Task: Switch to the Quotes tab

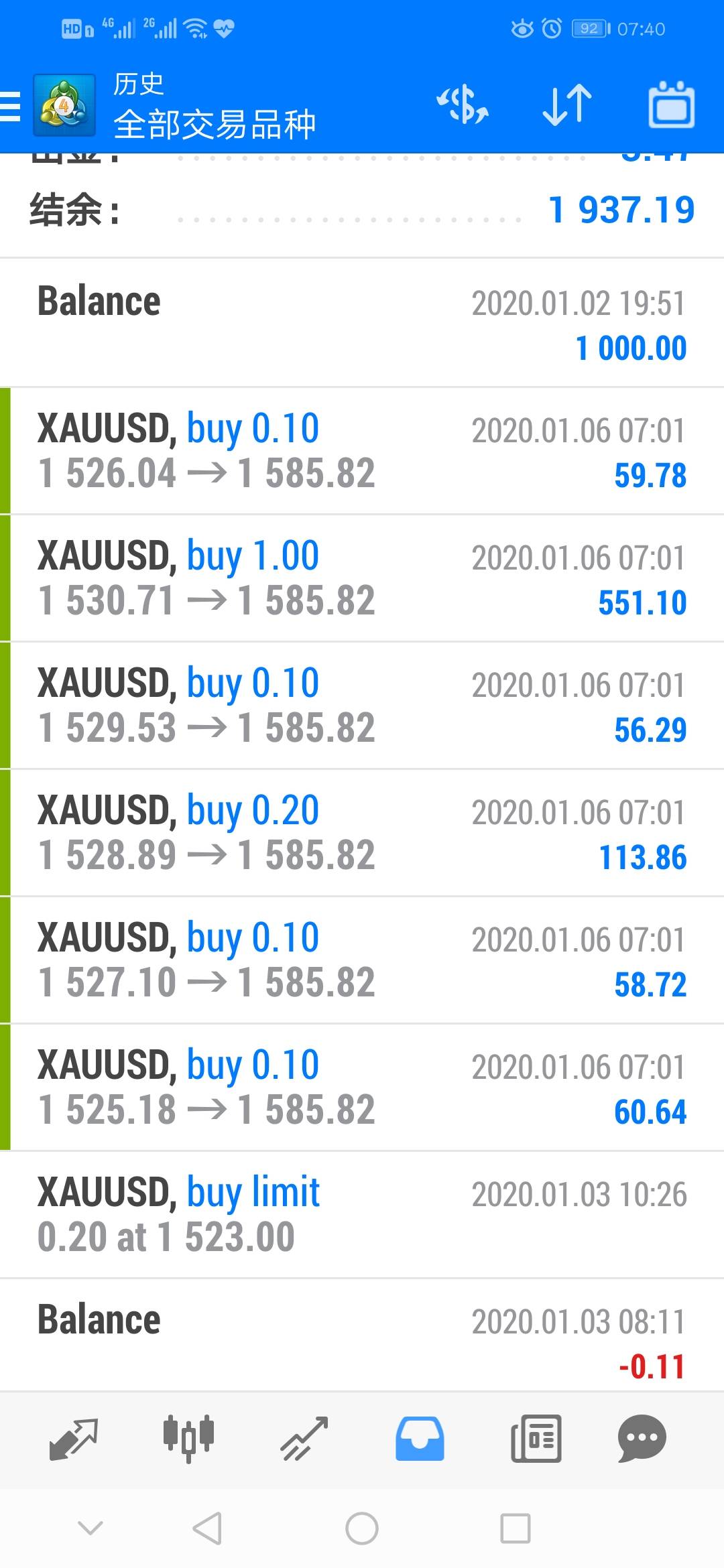Action: 74,1439
